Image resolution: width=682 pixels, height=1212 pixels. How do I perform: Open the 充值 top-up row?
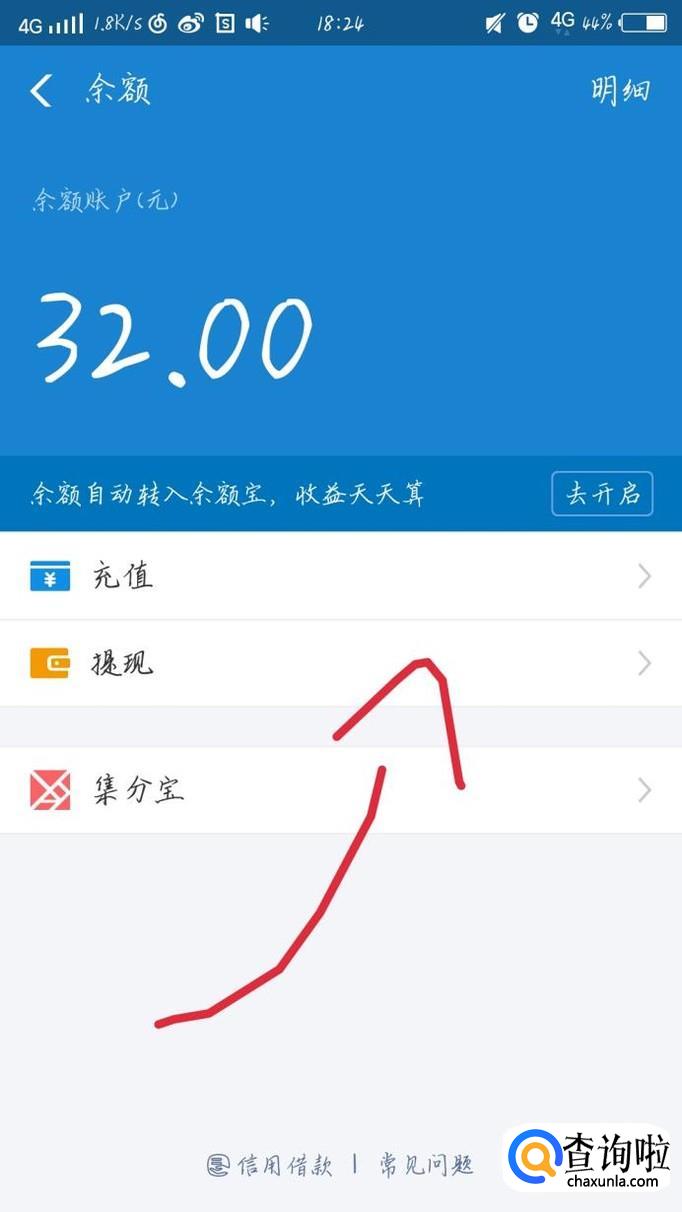click(340, 576)
